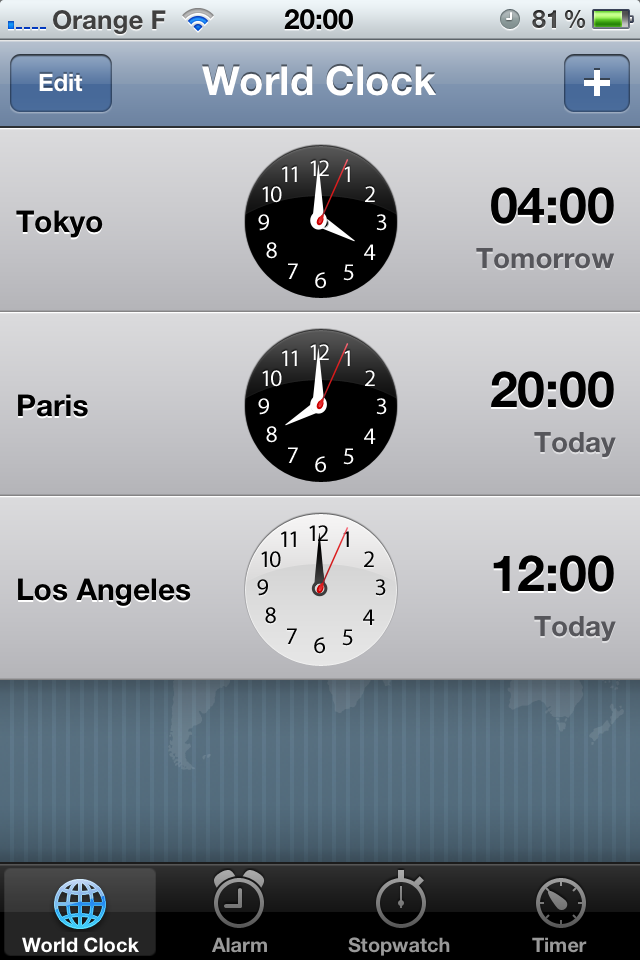Tap the Edit button

click(x=61, y=83)
